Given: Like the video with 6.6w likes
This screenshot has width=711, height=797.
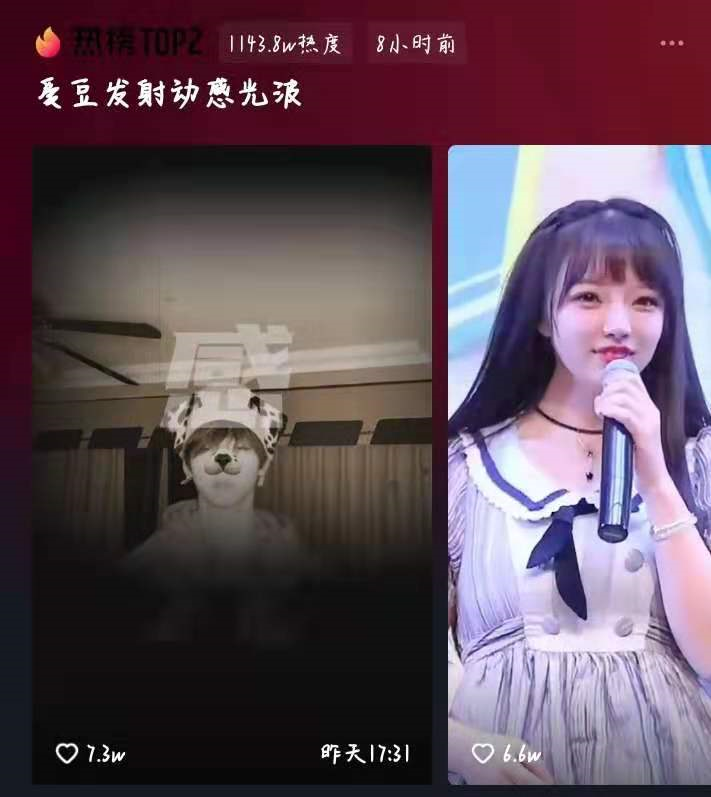Looking at the screenshot, I should tap(483, 753).
